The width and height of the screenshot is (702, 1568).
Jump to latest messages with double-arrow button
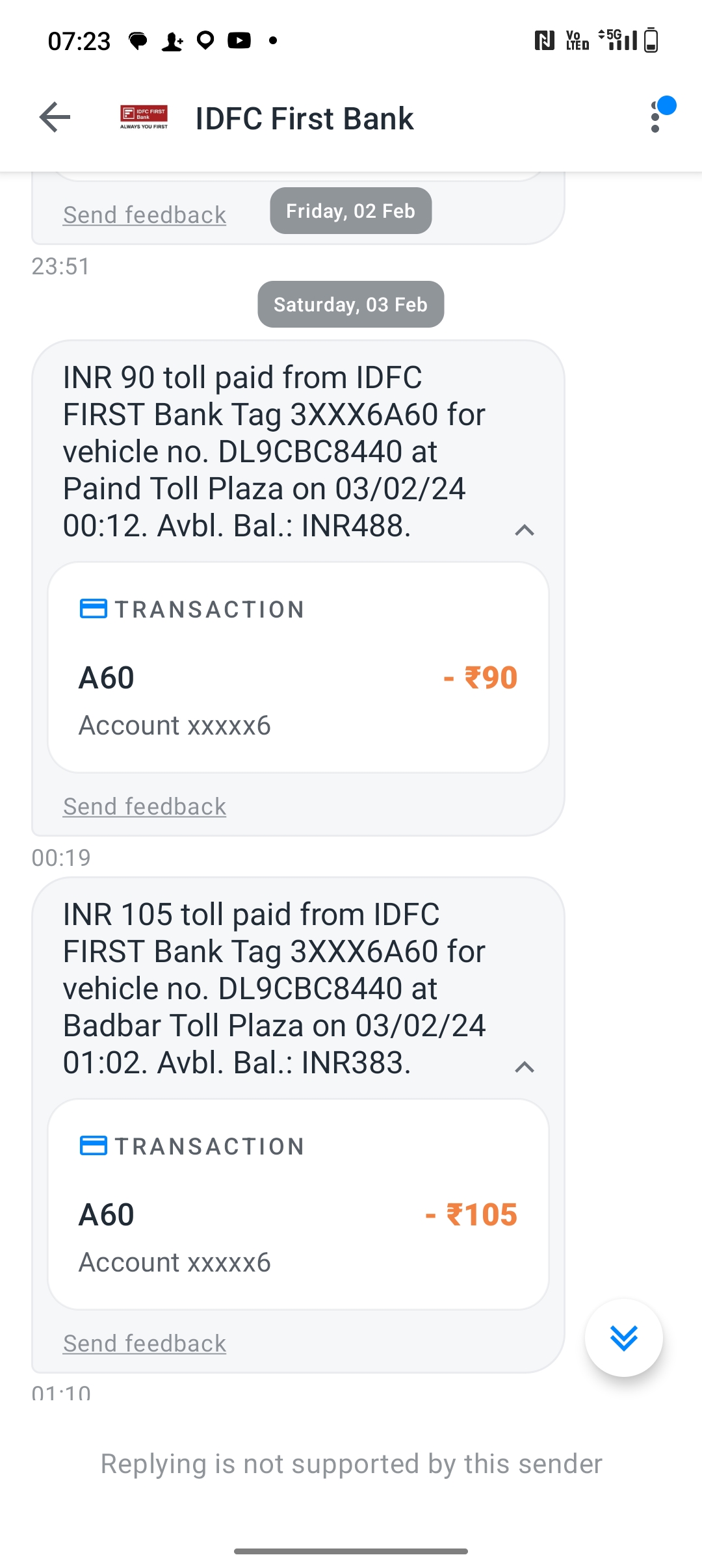pyautogui.click(x=624, y=1338)
